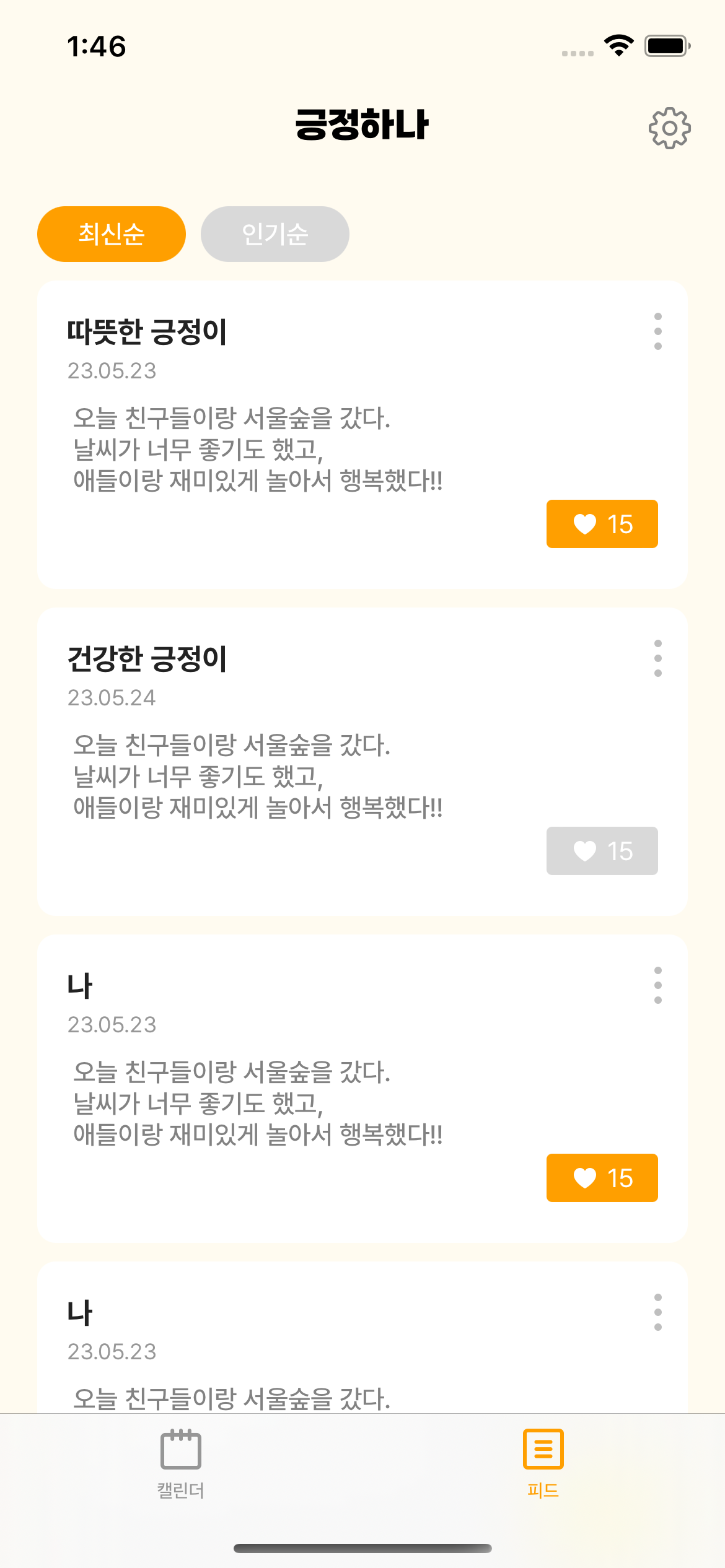Open 따뜻한 긍정이's diary entry card
725x1568 pixels.
(362, 433)
